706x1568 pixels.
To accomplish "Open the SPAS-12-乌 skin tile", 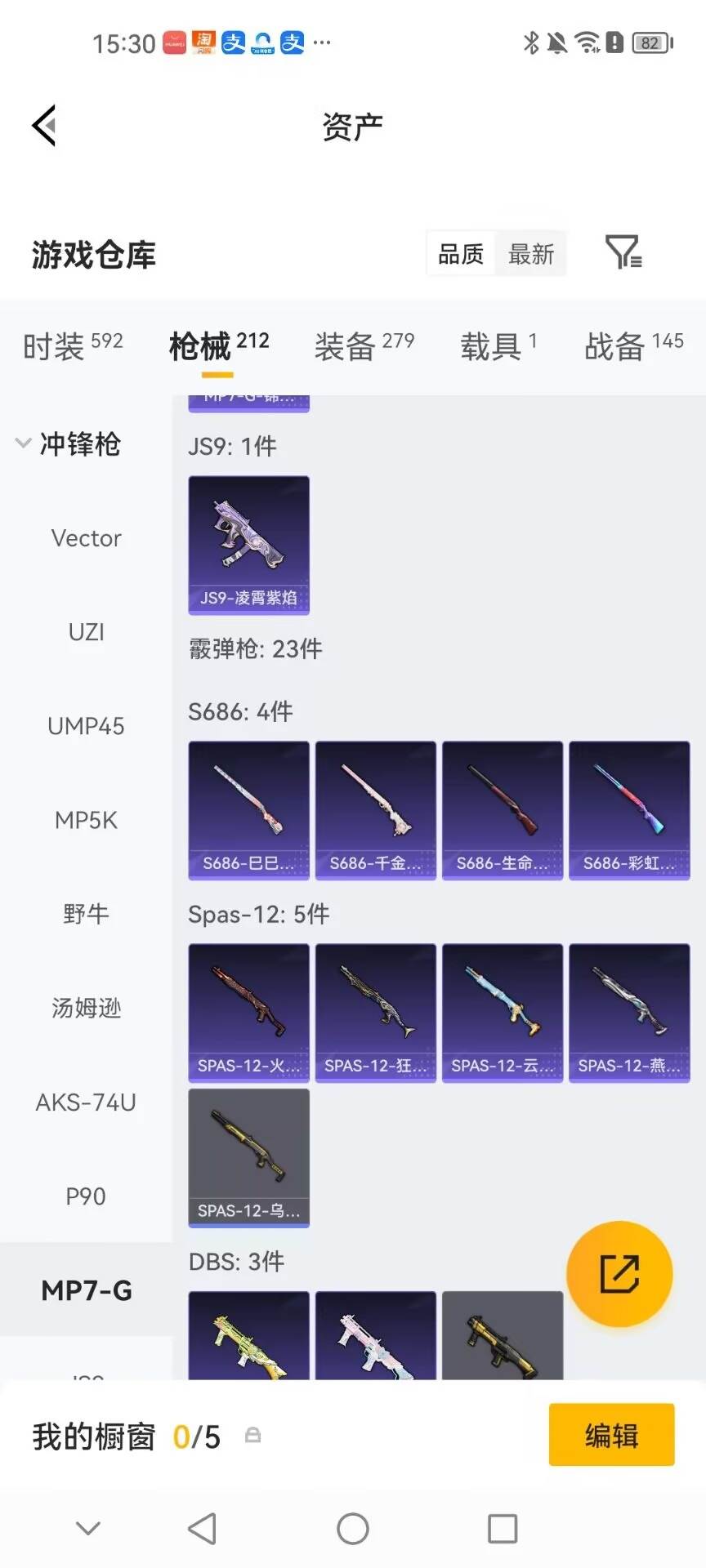I will point(249,1158).
